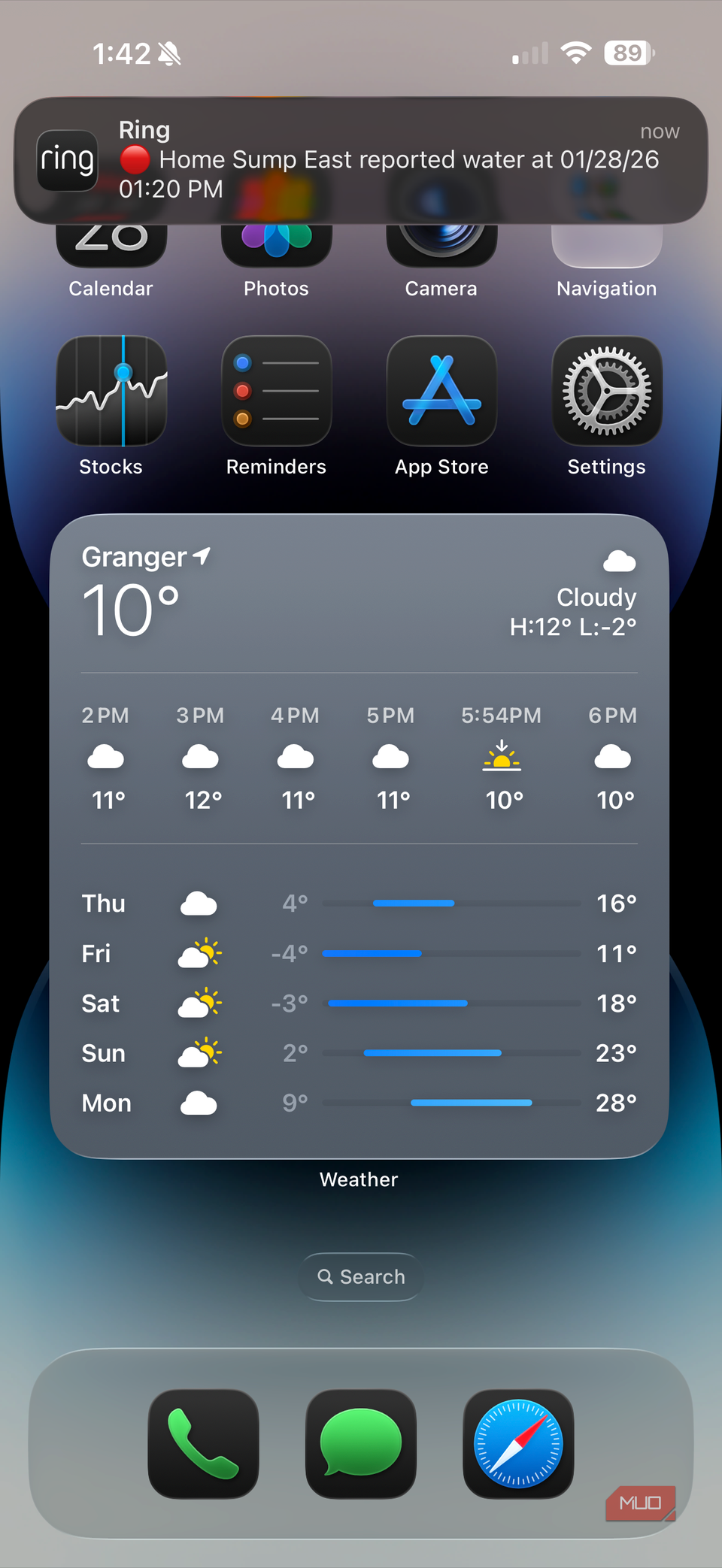The height and width of the screenshot is (1568, 722).
Task: Open the Ring water alert notification
Action: pyautogui.click(x=361, y=159)
